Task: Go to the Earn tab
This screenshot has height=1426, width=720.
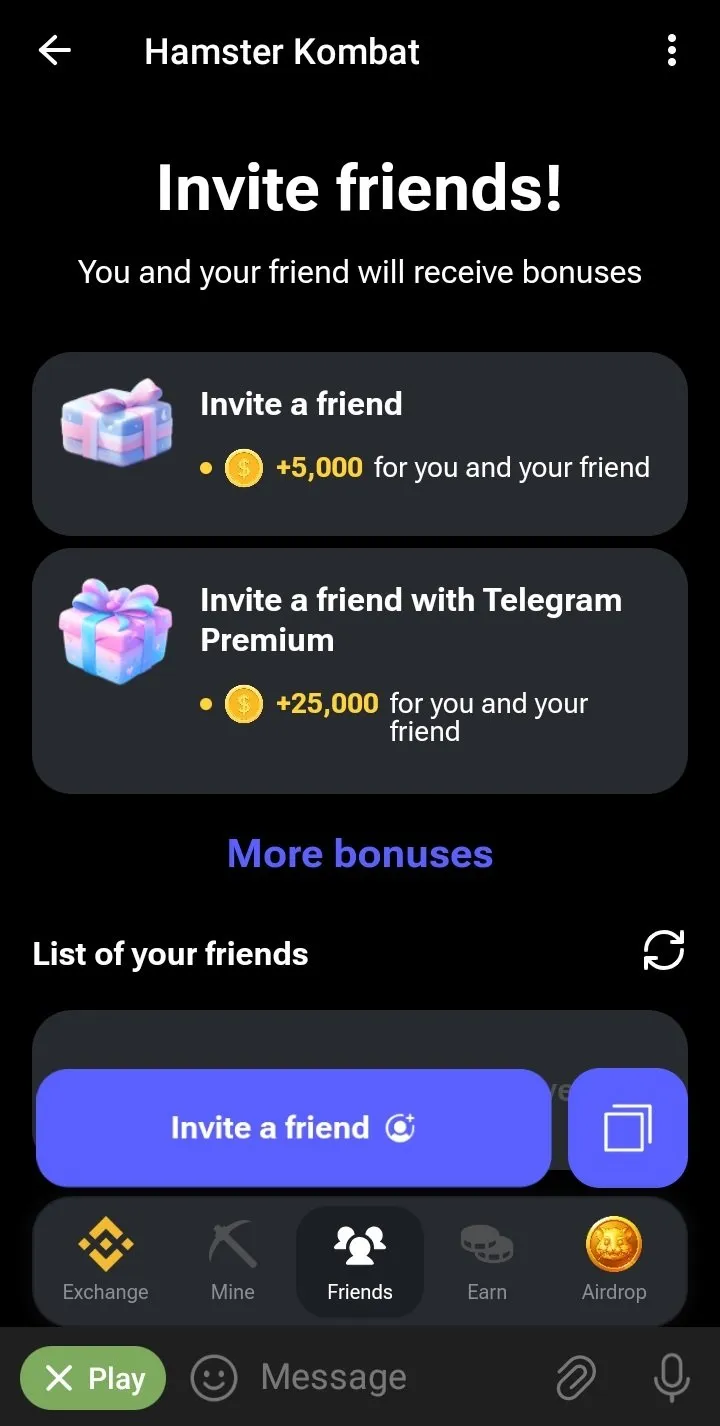Action: 487,1261
